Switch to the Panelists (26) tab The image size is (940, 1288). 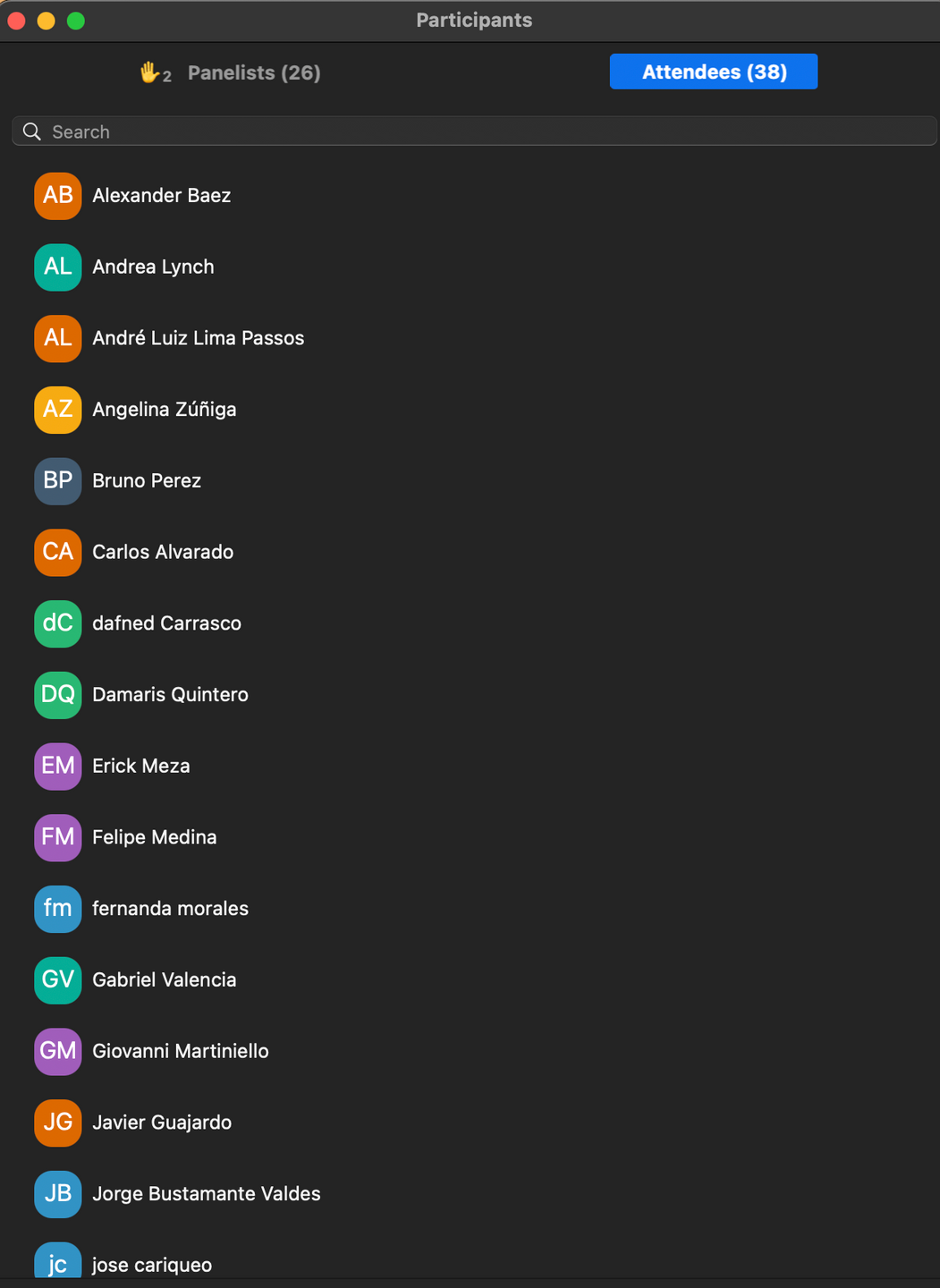(x=254, y=72)
